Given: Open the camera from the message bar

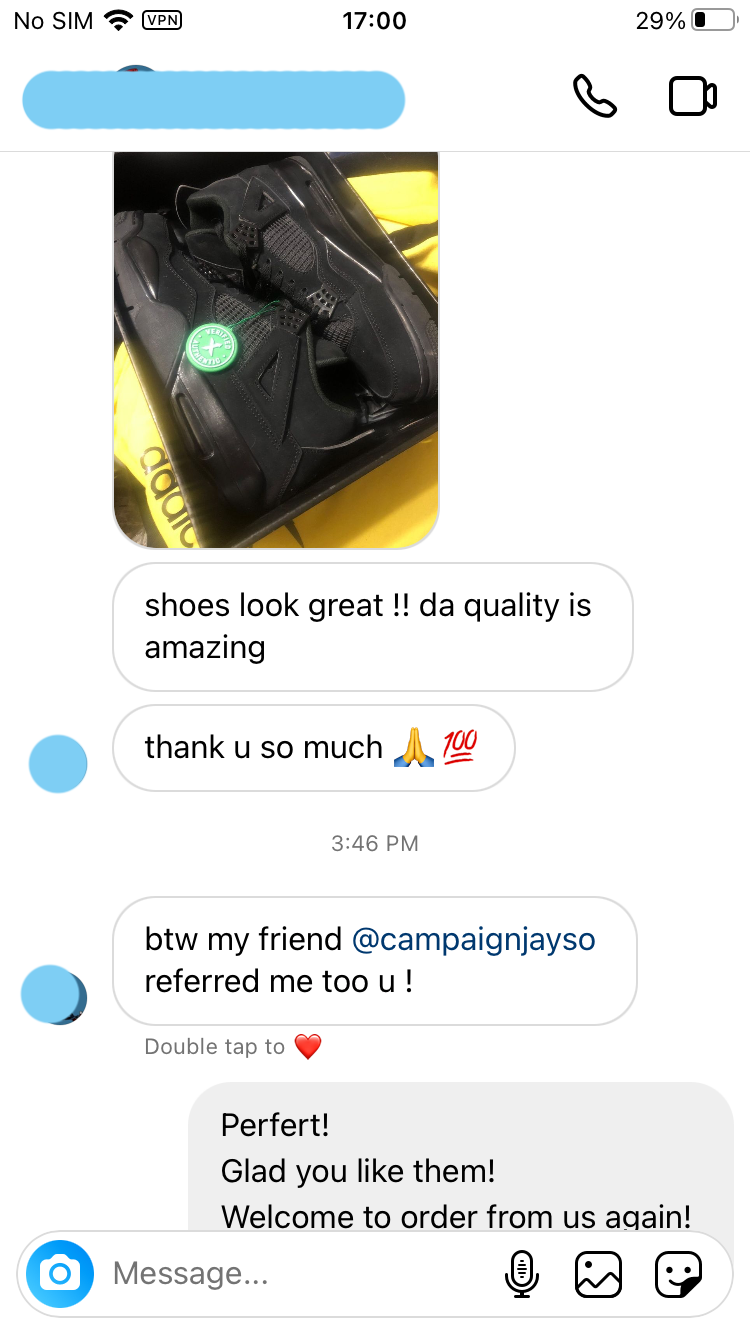Looking at the screenshot, I should [x=60, y=1273].
